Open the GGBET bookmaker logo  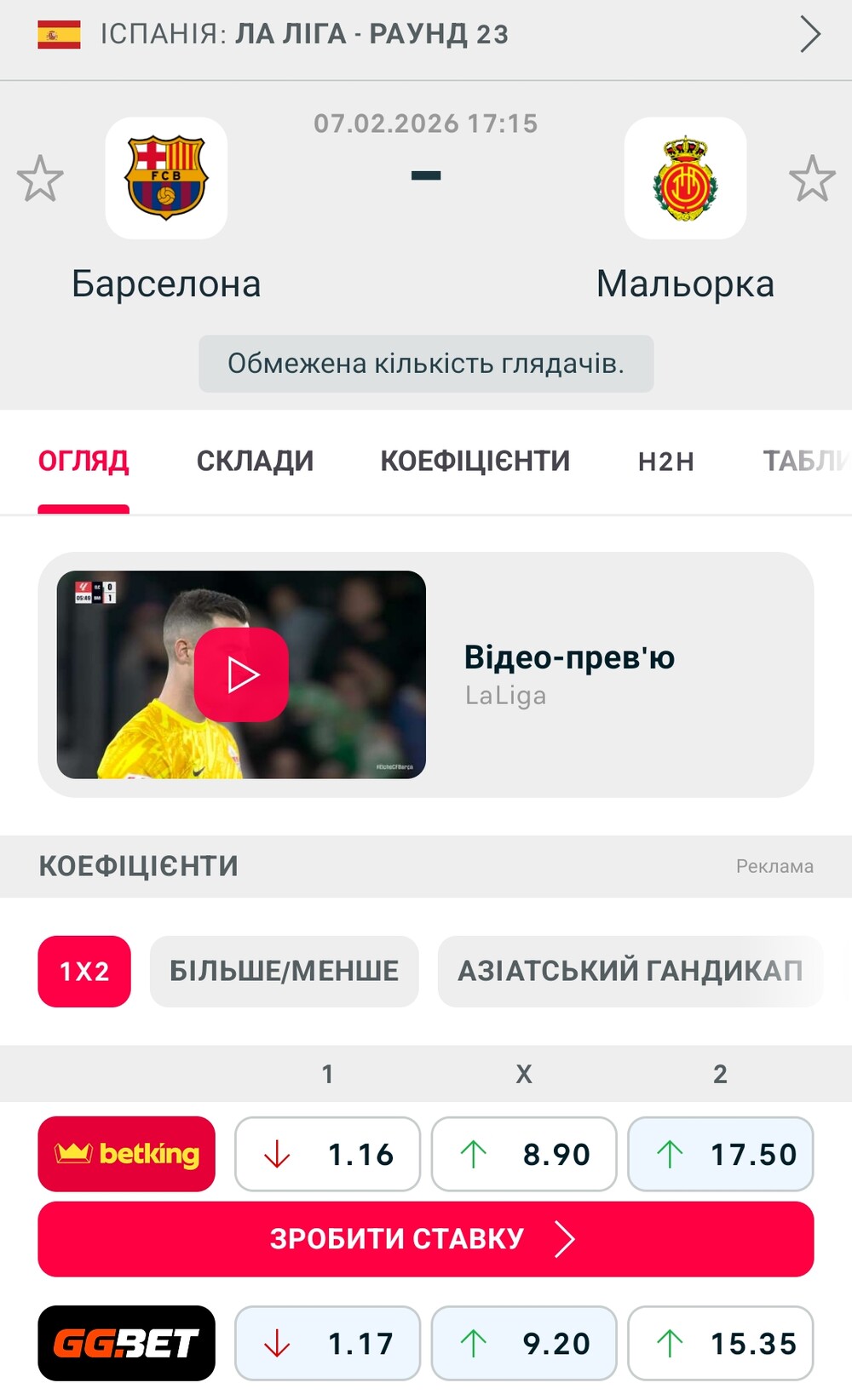[126, 1343]
